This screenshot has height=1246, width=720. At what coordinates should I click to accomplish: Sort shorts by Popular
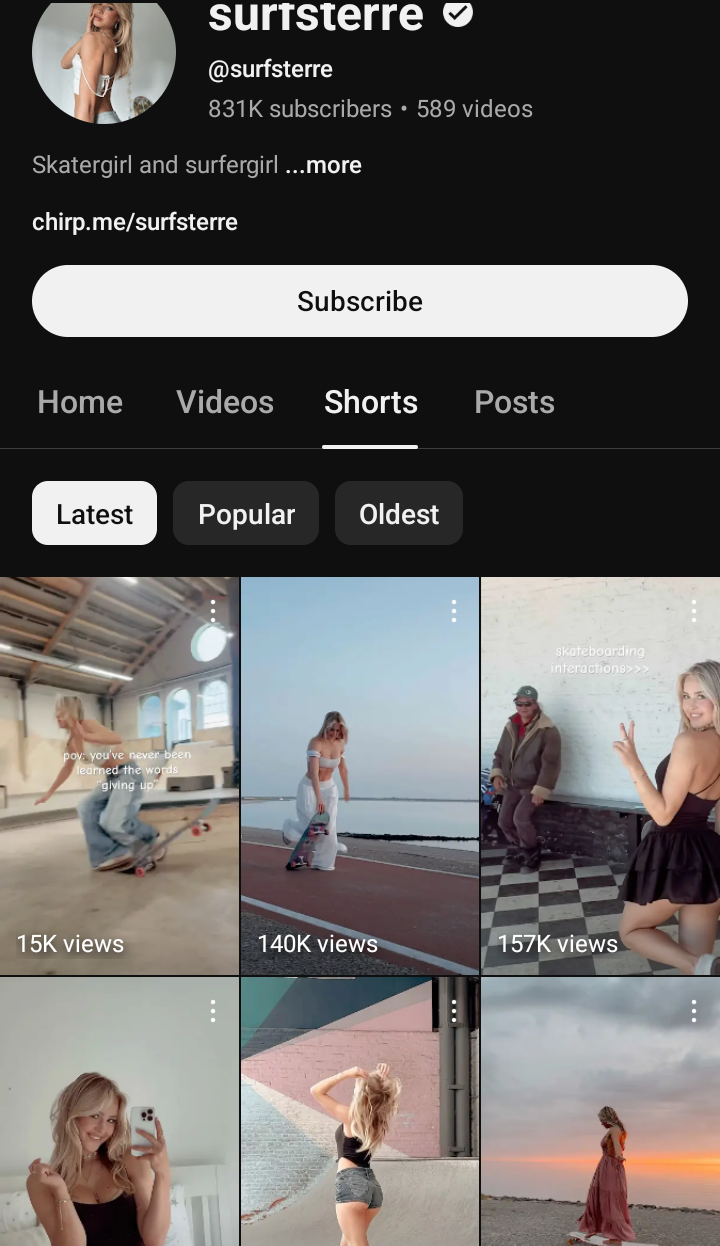coord(246,513)
